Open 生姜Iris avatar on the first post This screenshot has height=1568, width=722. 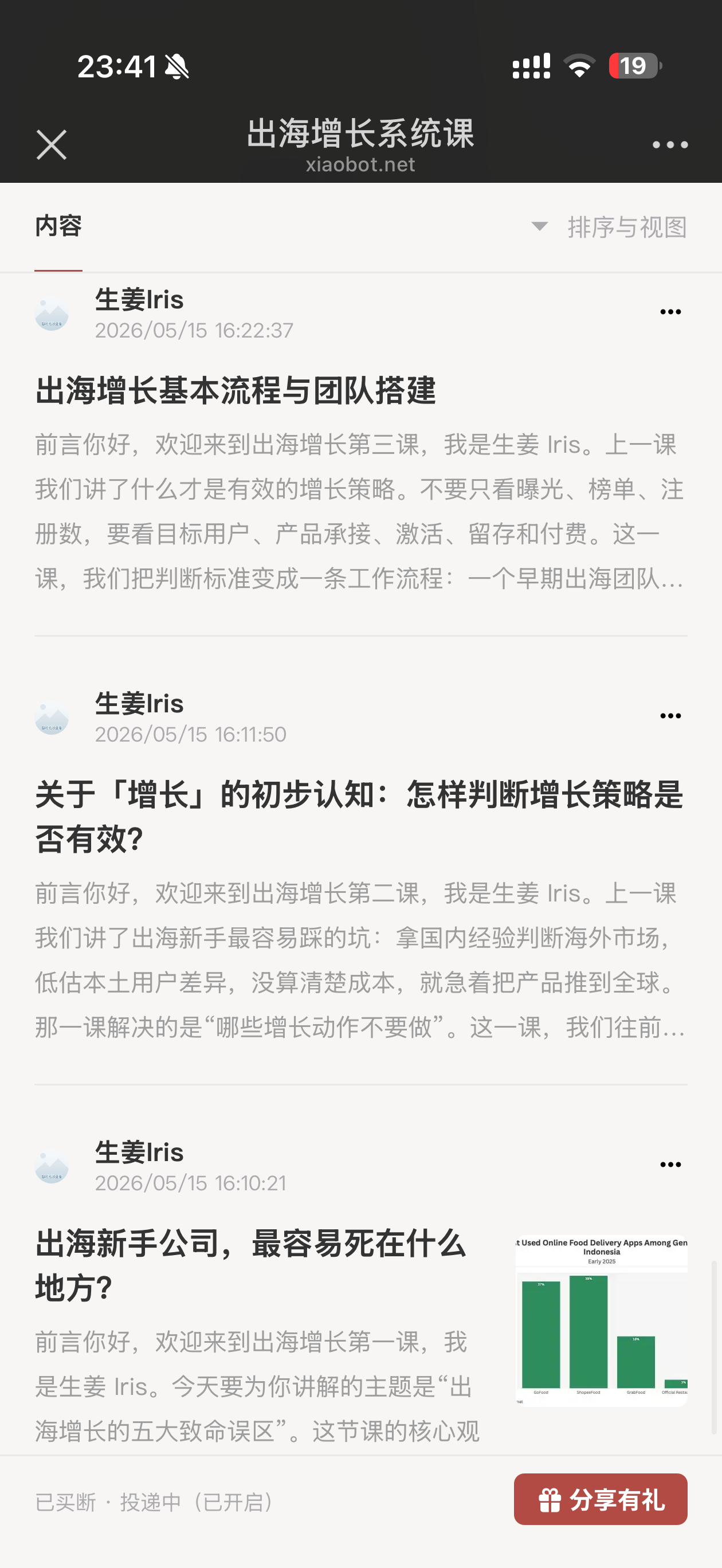click(52, 313)
